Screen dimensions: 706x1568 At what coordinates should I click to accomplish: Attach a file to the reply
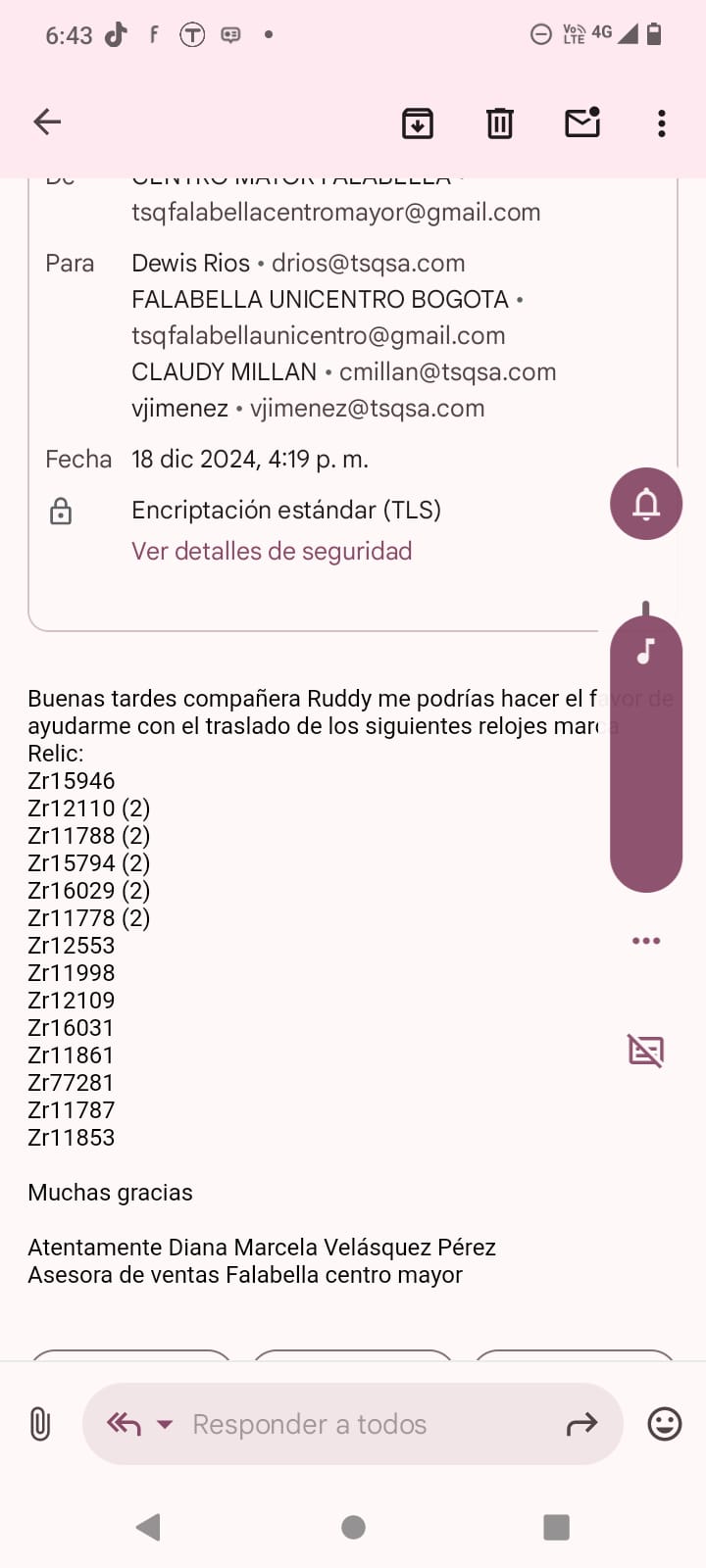pos(39,1424)
